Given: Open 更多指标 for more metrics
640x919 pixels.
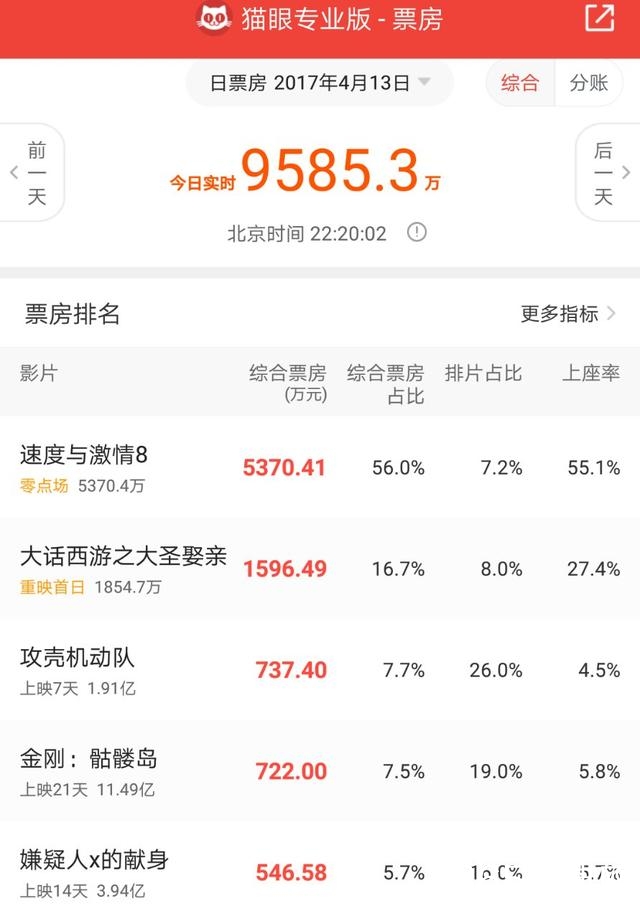Looking at the screenshot, I should pos(568,314).
